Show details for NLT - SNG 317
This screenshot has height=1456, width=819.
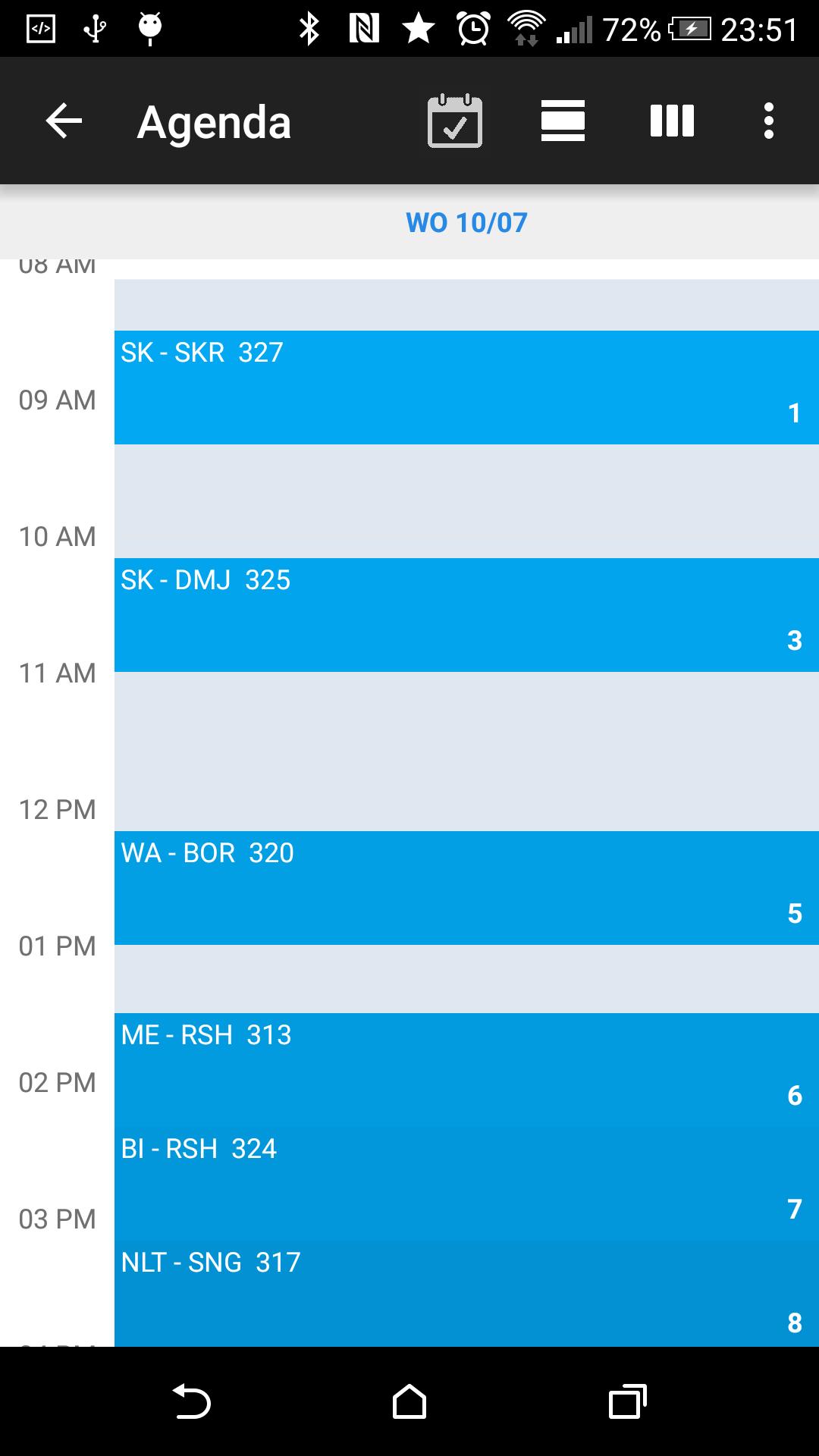(x=466, y=1294)
